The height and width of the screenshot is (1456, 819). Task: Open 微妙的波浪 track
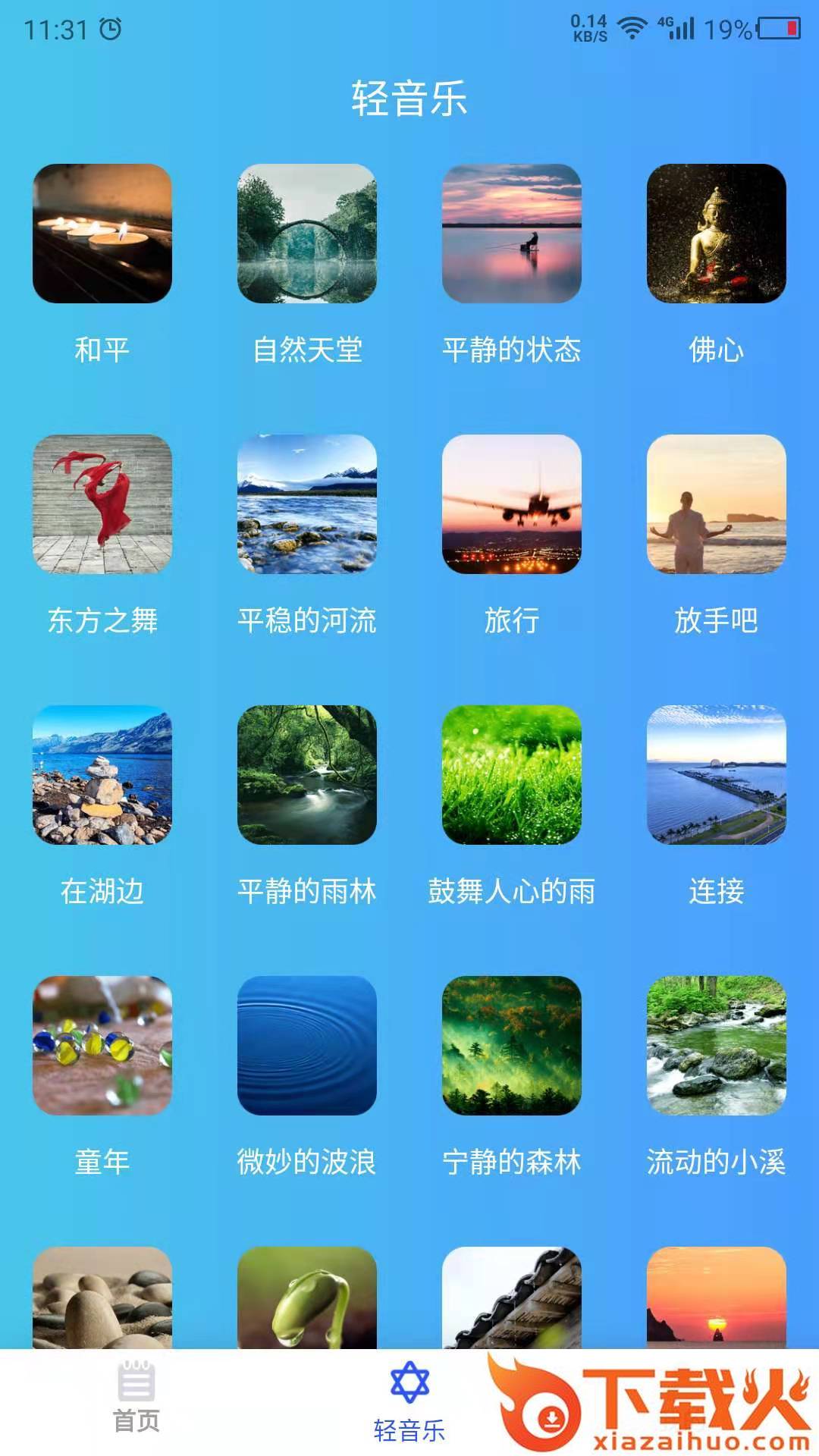tap(307, 1046)
